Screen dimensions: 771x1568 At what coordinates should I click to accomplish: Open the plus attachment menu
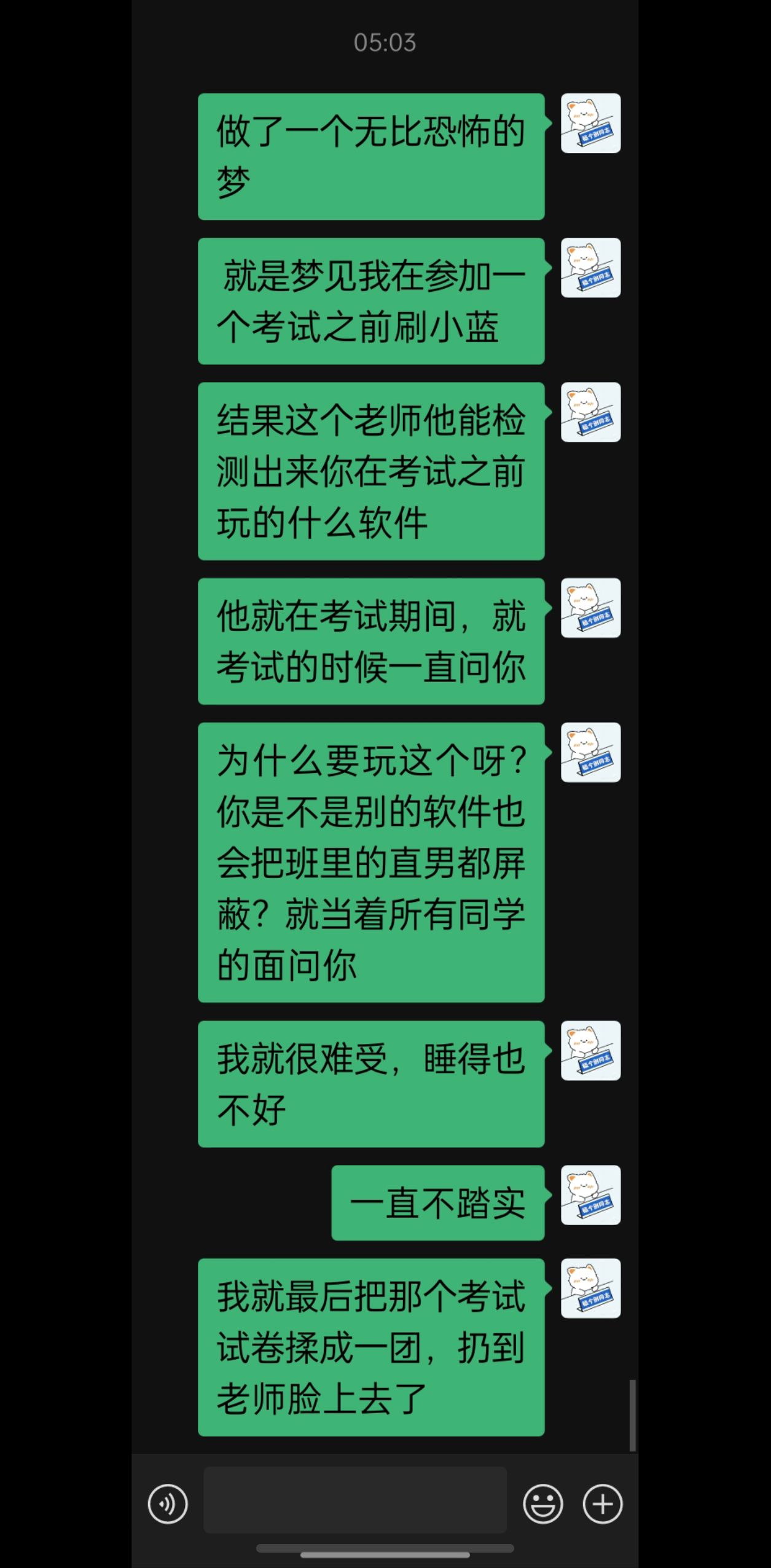[x=603, y=1503]
